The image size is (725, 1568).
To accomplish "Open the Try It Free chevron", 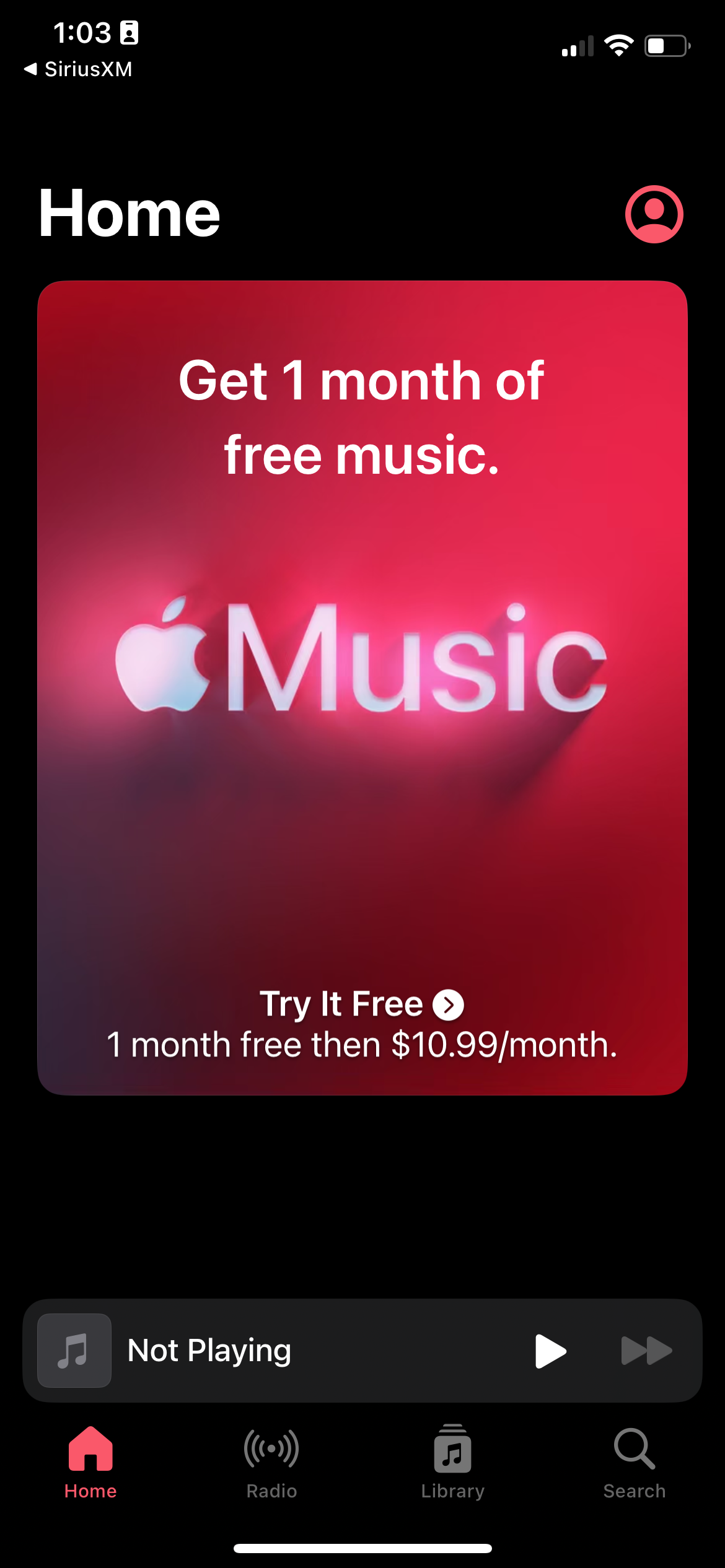I will click(x=449, y=1004).
